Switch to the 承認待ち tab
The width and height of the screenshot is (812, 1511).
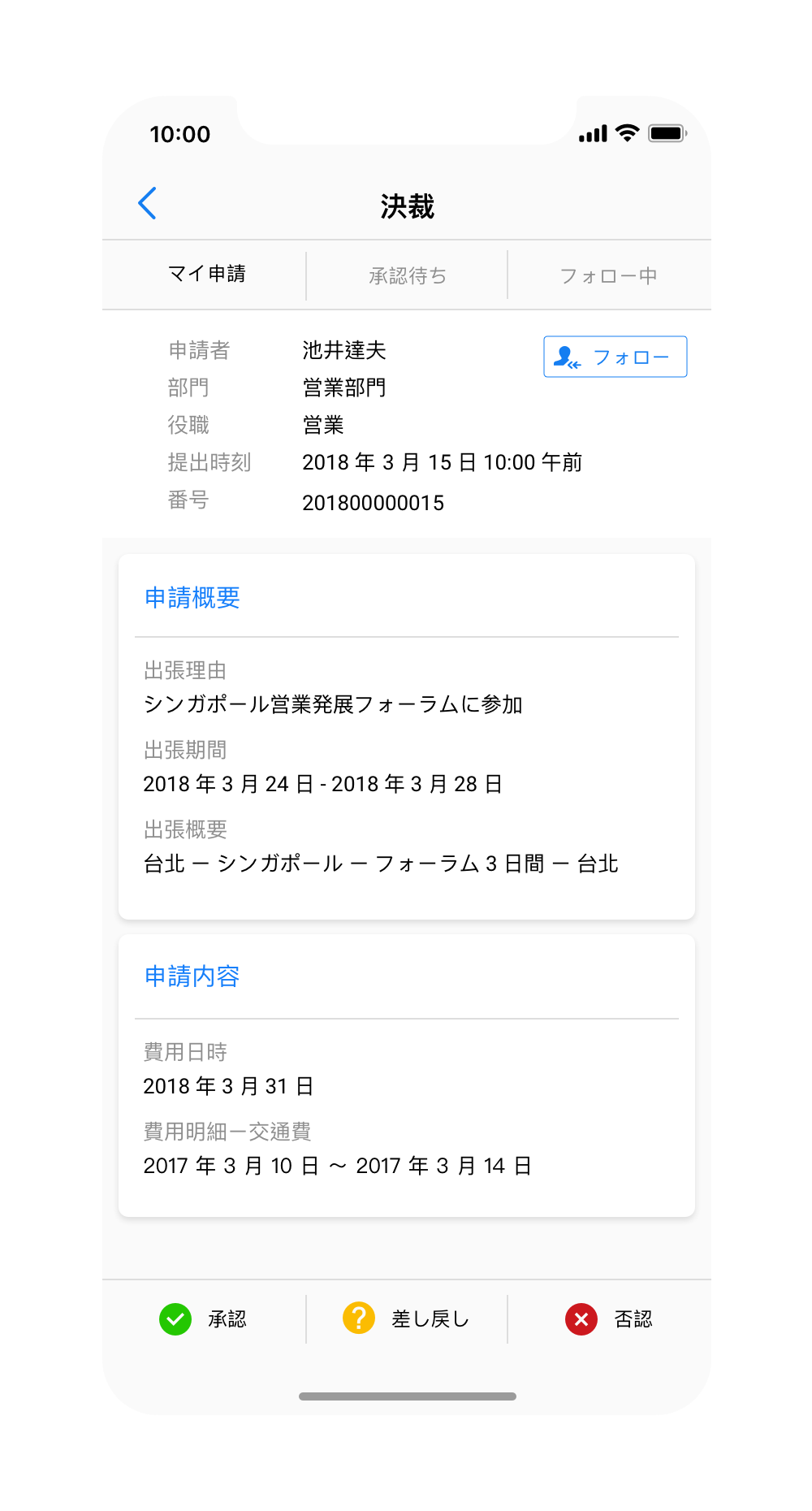click(407, 276)
